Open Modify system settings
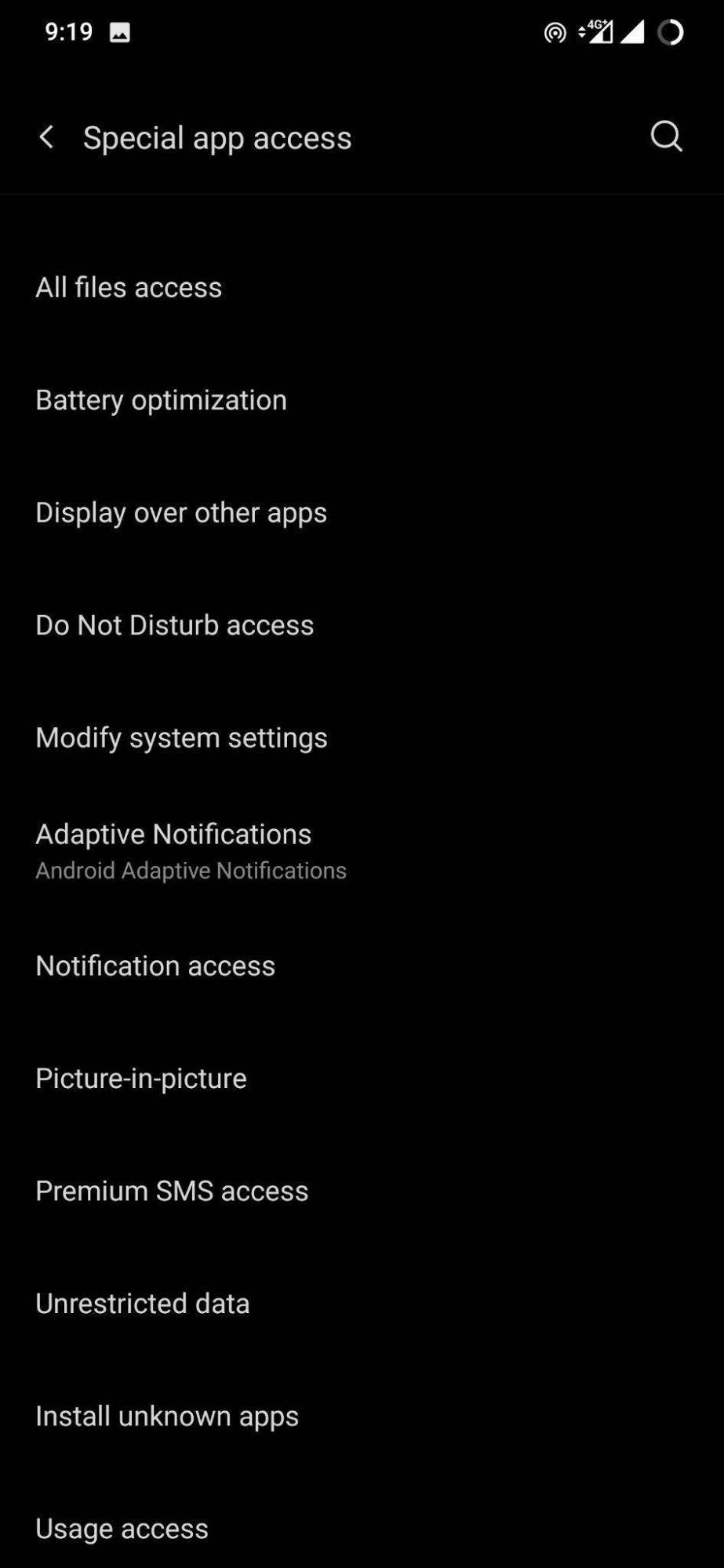This screenshot has width=724, height=1568. [181, 737]
